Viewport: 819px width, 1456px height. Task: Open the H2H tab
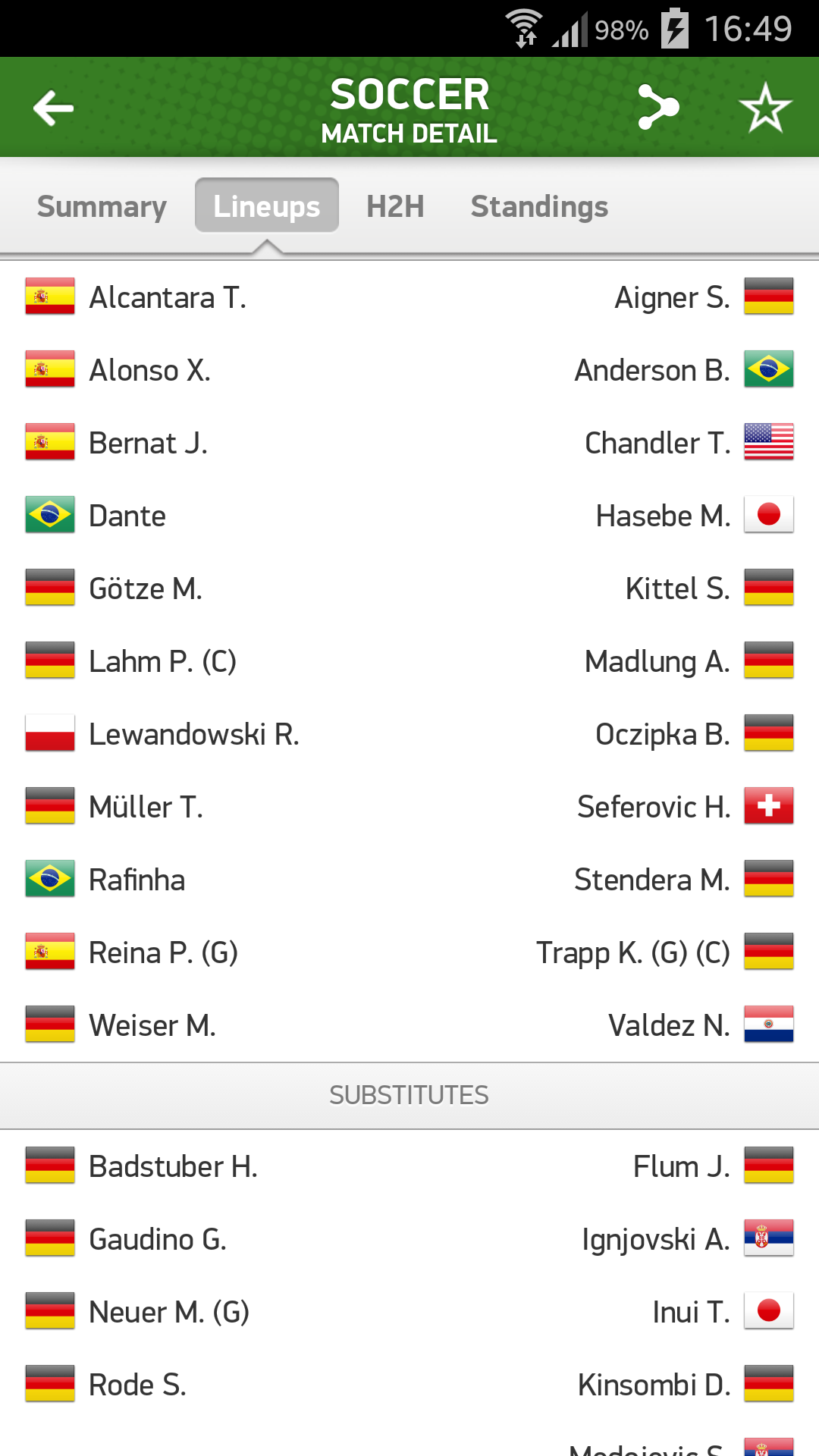[395, 206]
